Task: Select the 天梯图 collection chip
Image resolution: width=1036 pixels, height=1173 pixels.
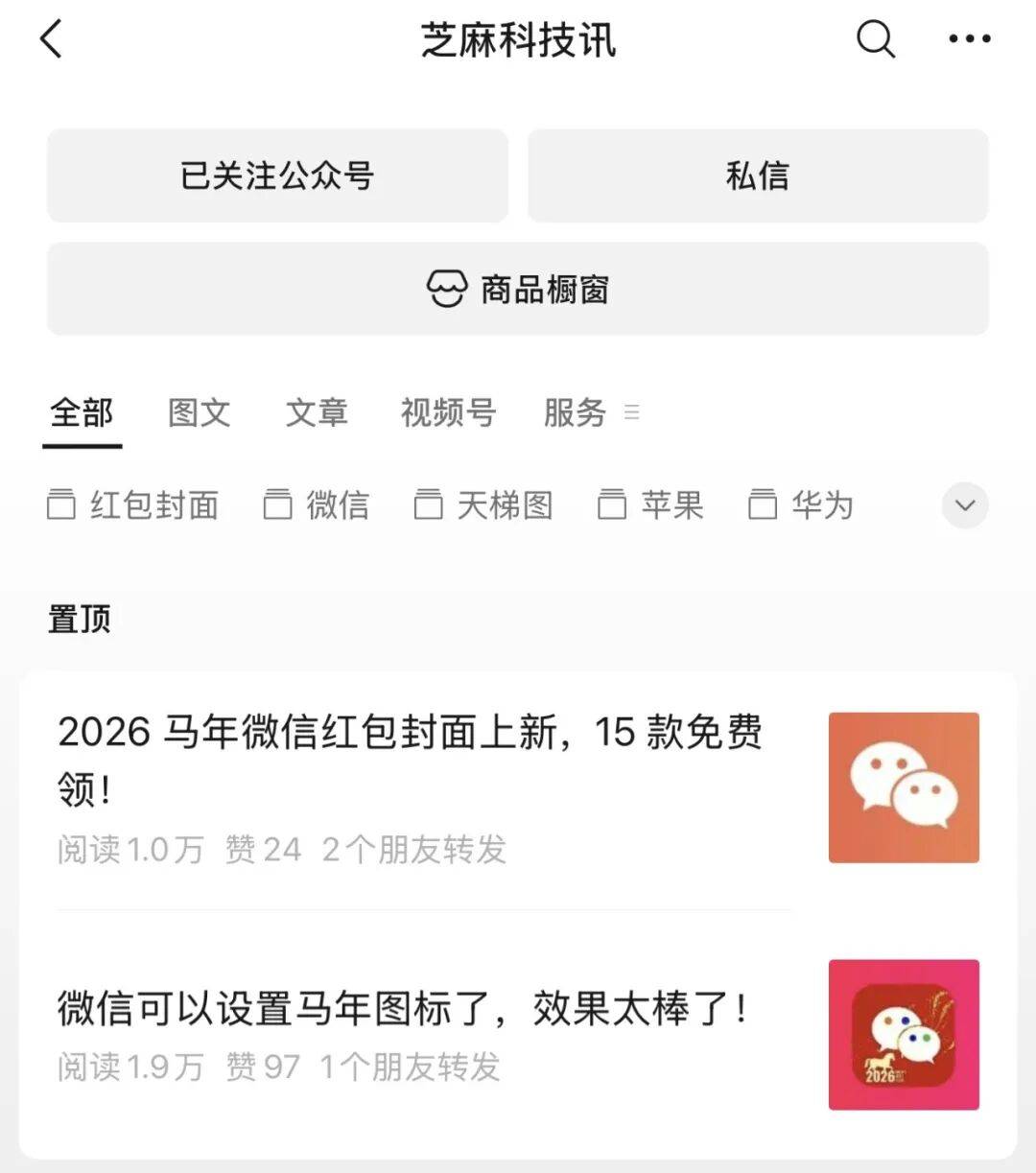Action: [x=484, y=504]
